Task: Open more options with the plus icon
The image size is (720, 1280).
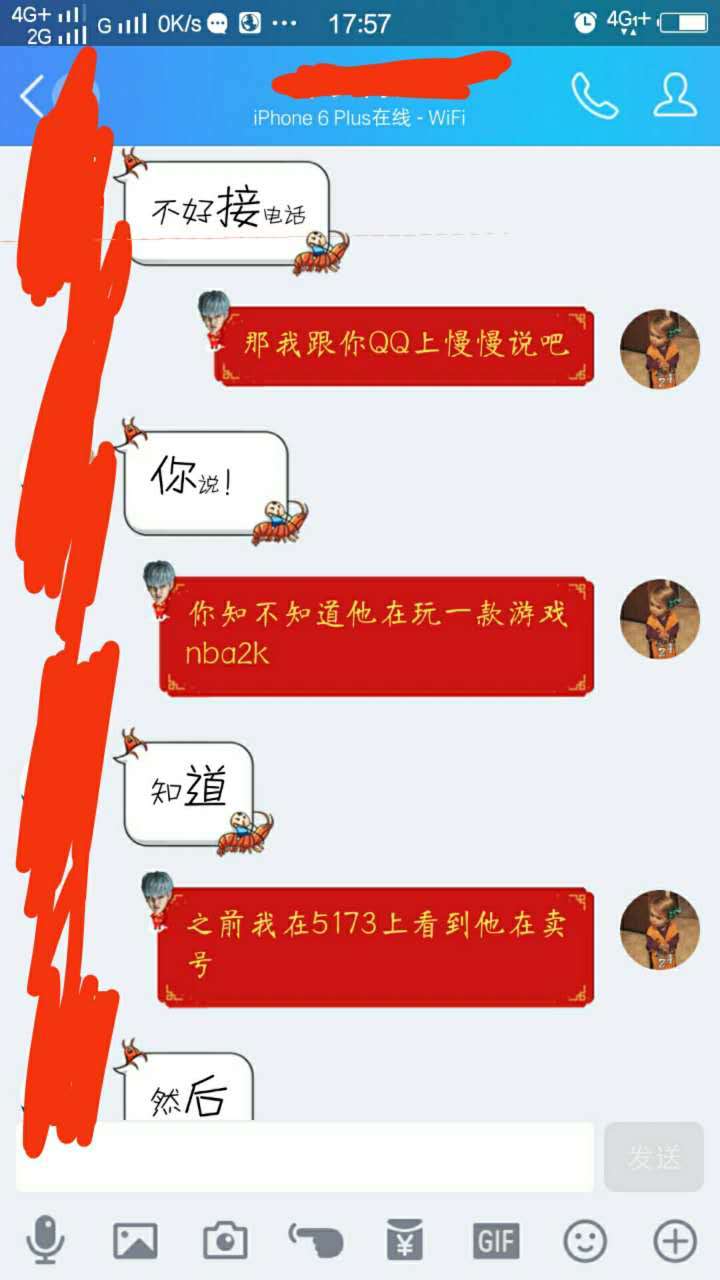Action: [x=675, y=1241]
